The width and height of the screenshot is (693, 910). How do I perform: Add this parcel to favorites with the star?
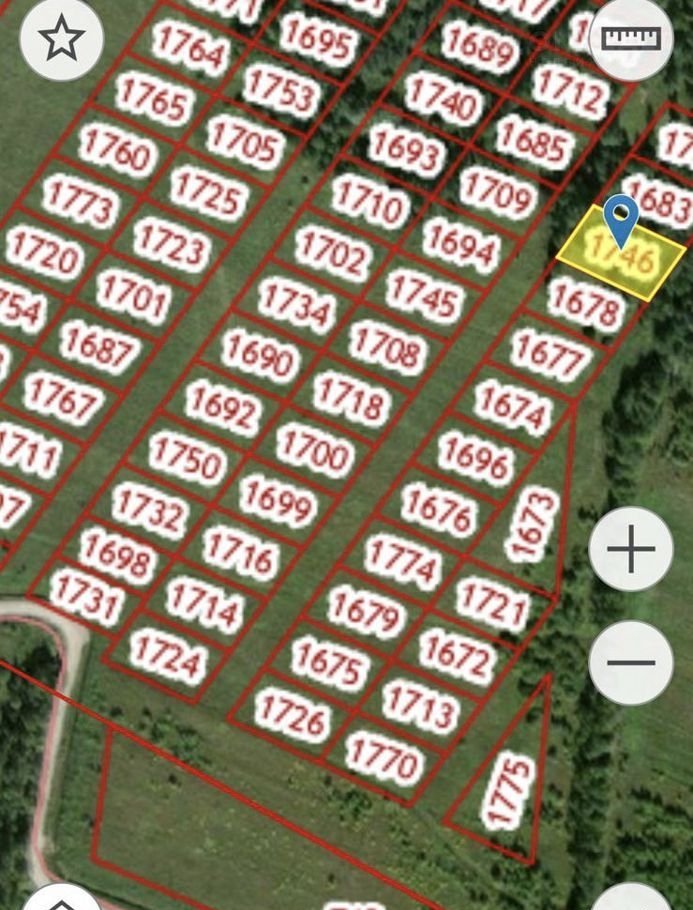(61, 38)
